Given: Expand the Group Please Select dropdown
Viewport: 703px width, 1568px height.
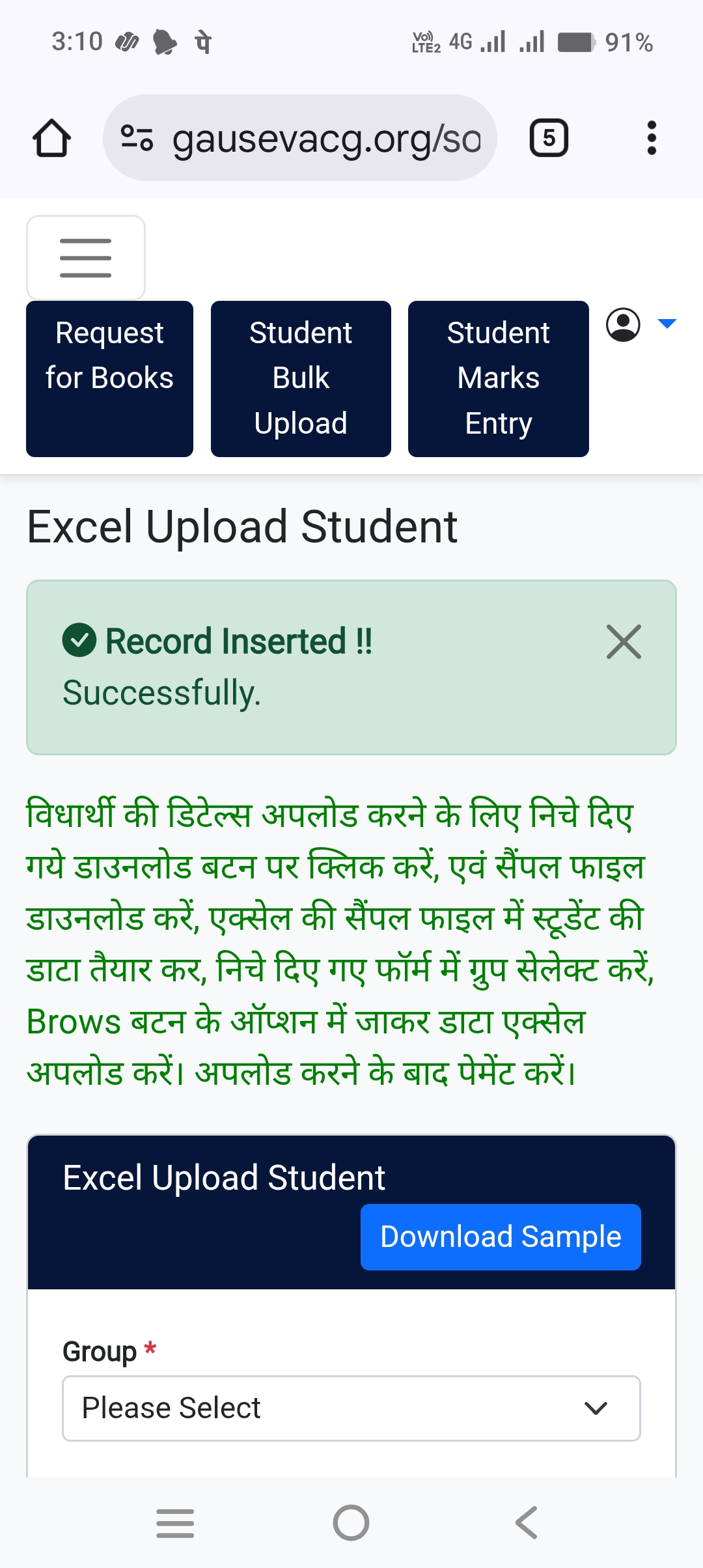Looking at the screenshot, I should [x=351, y=1408].
